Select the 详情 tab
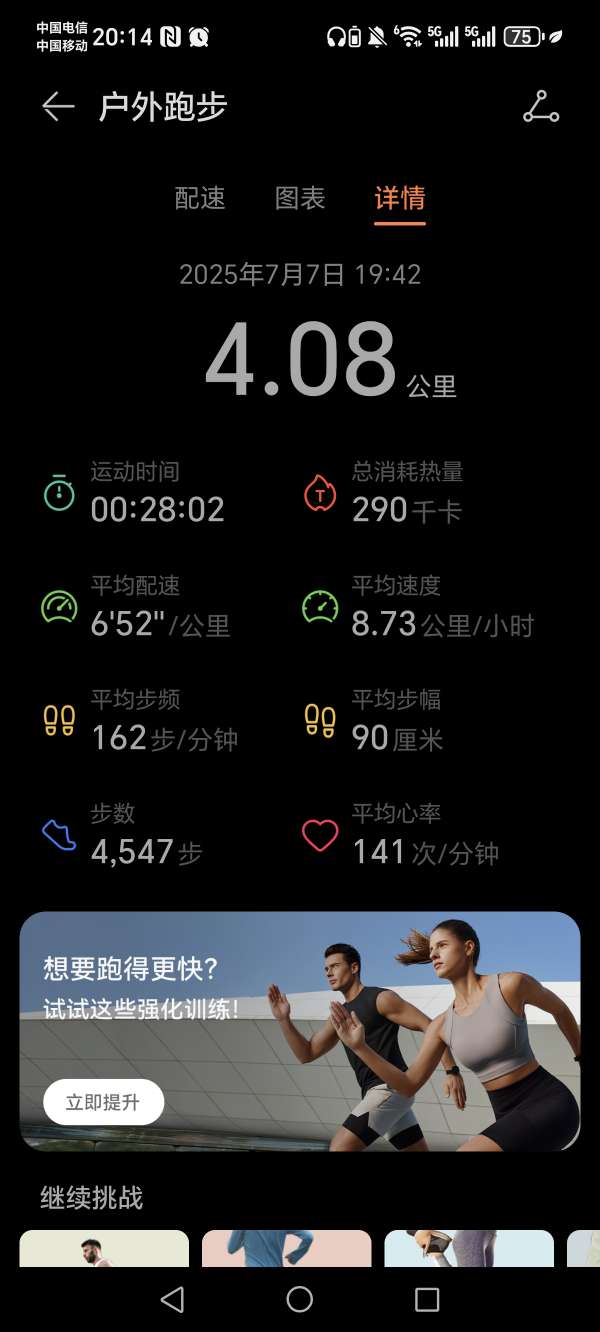The height and width of the screenshot is (1332, 600). tap(400, 198)
